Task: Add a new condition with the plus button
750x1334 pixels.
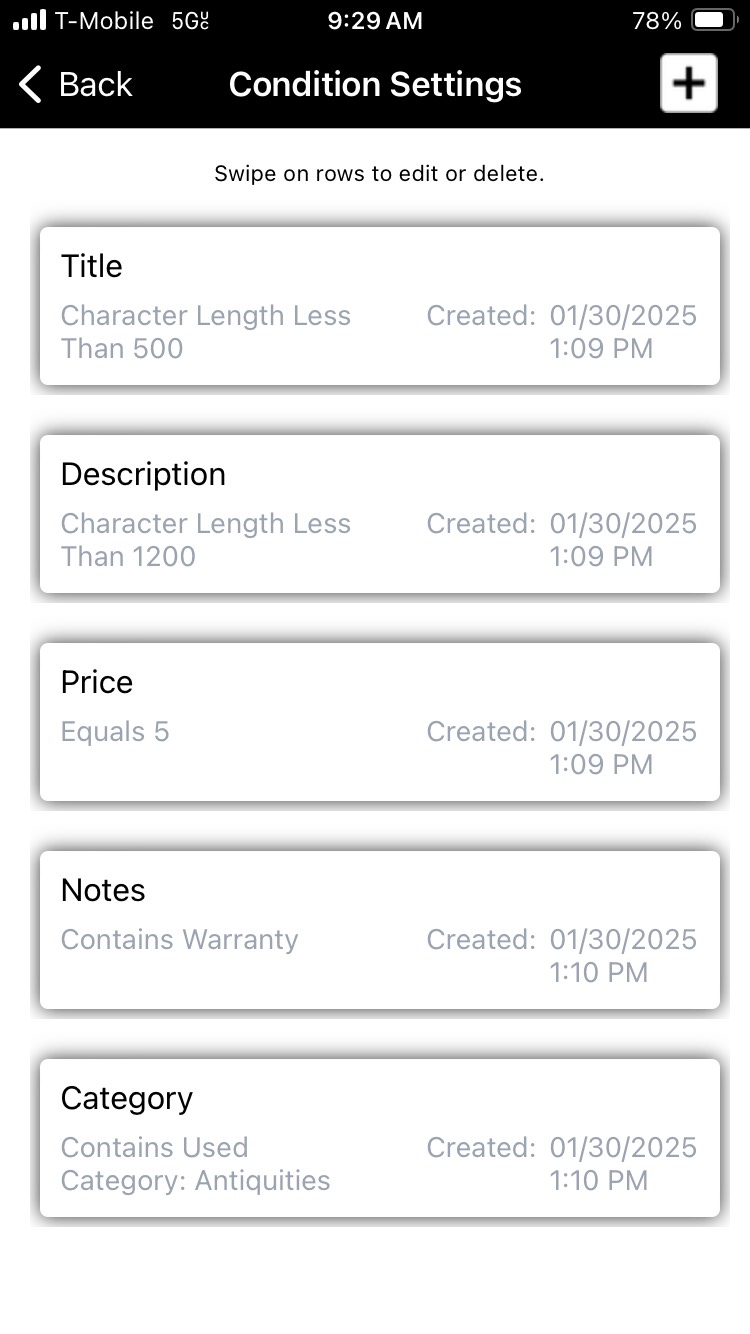Action: [688, 84]
